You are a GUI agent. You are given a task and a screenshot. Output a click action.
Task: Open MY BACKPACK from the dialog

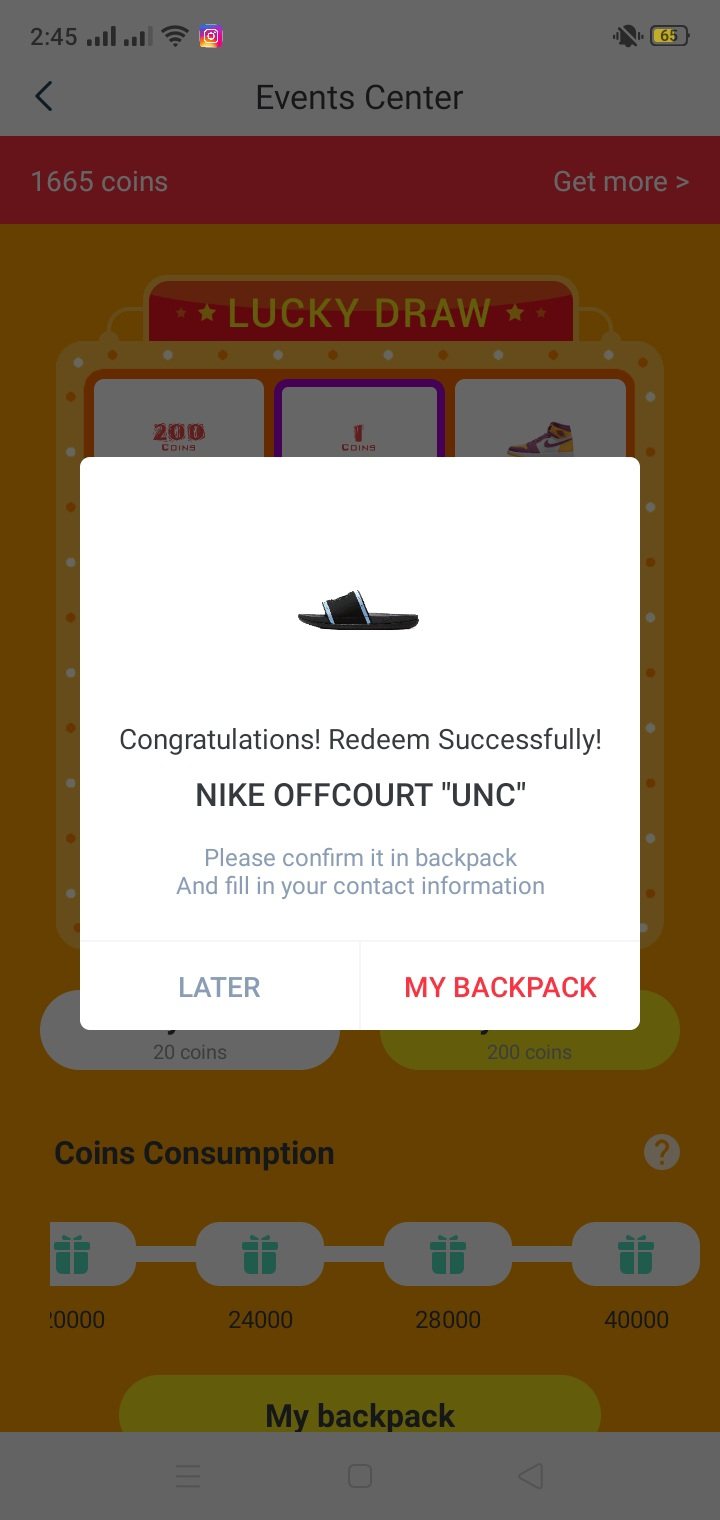click(500, 987)
